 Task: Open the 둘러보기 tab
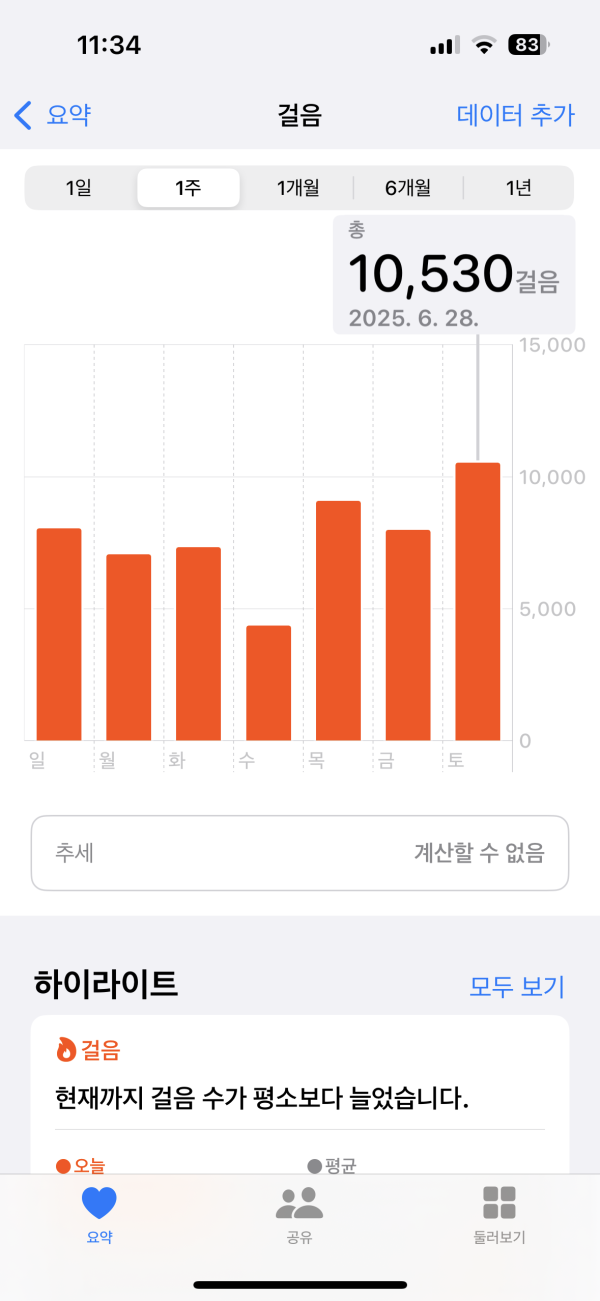click(x=499, y=1215)
